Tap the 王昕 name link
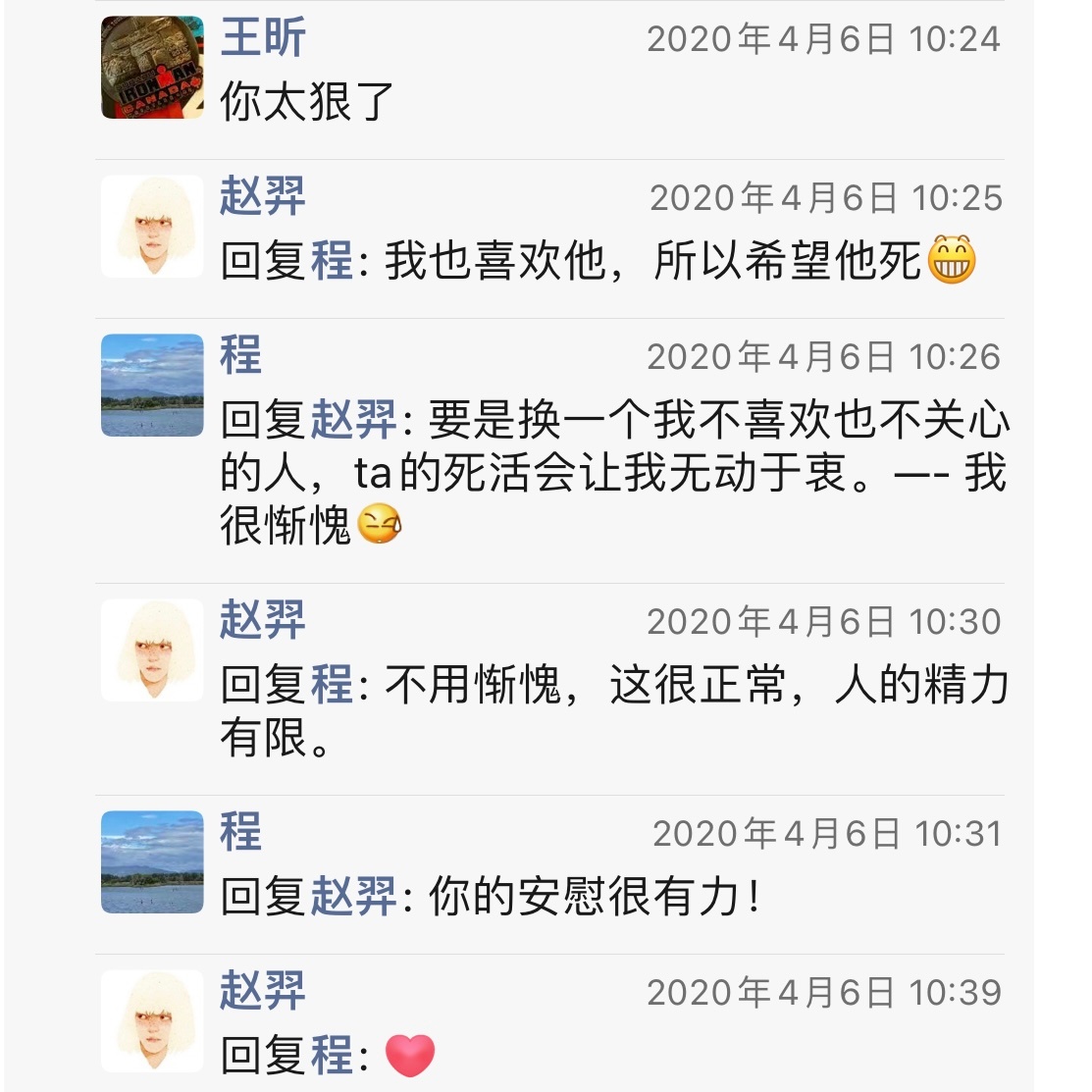1092x1092 pixels. pyautogui.click(x=263, y=38)
